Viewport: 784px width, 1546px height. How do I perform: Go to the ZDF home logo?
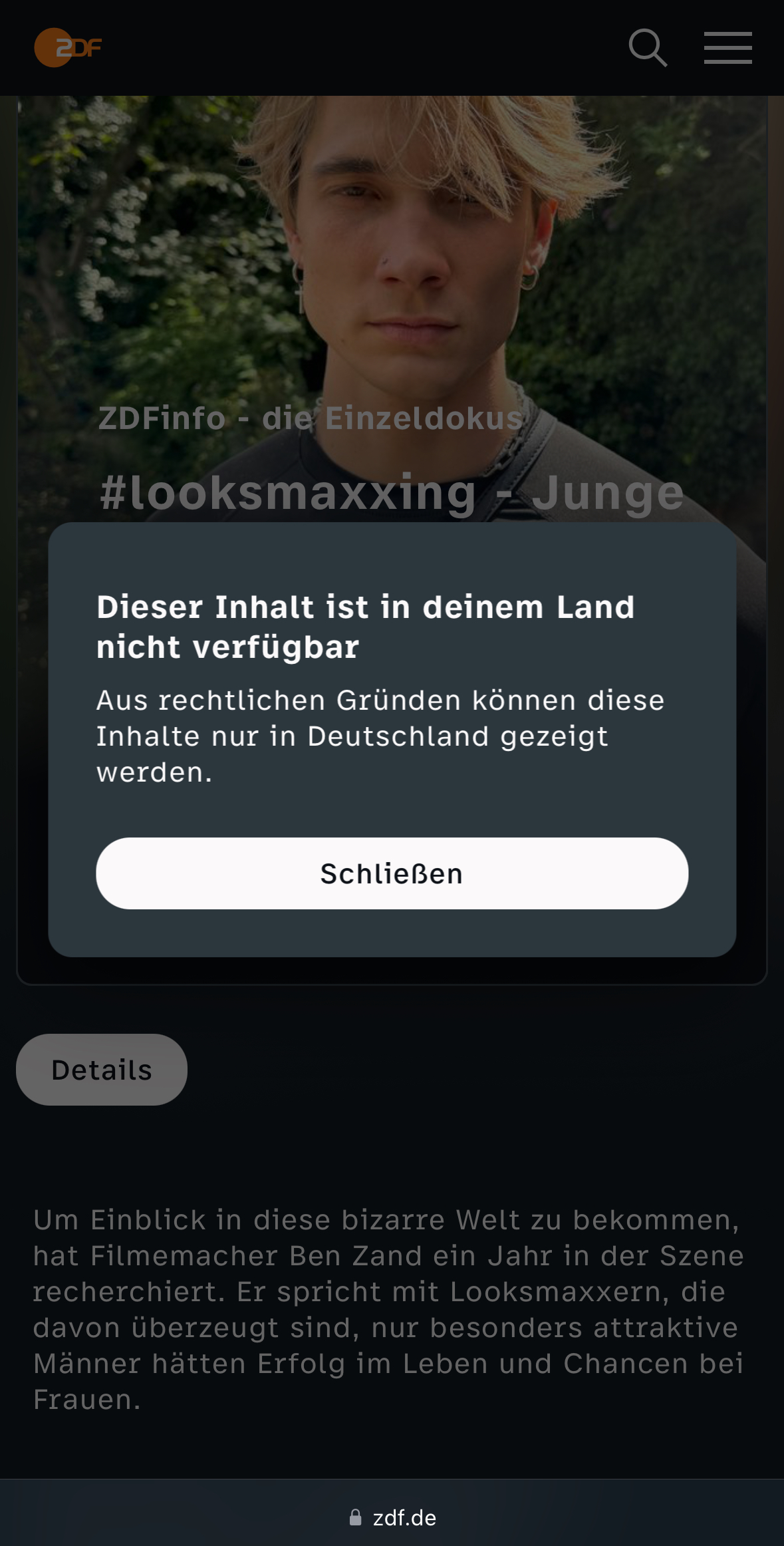68,48
